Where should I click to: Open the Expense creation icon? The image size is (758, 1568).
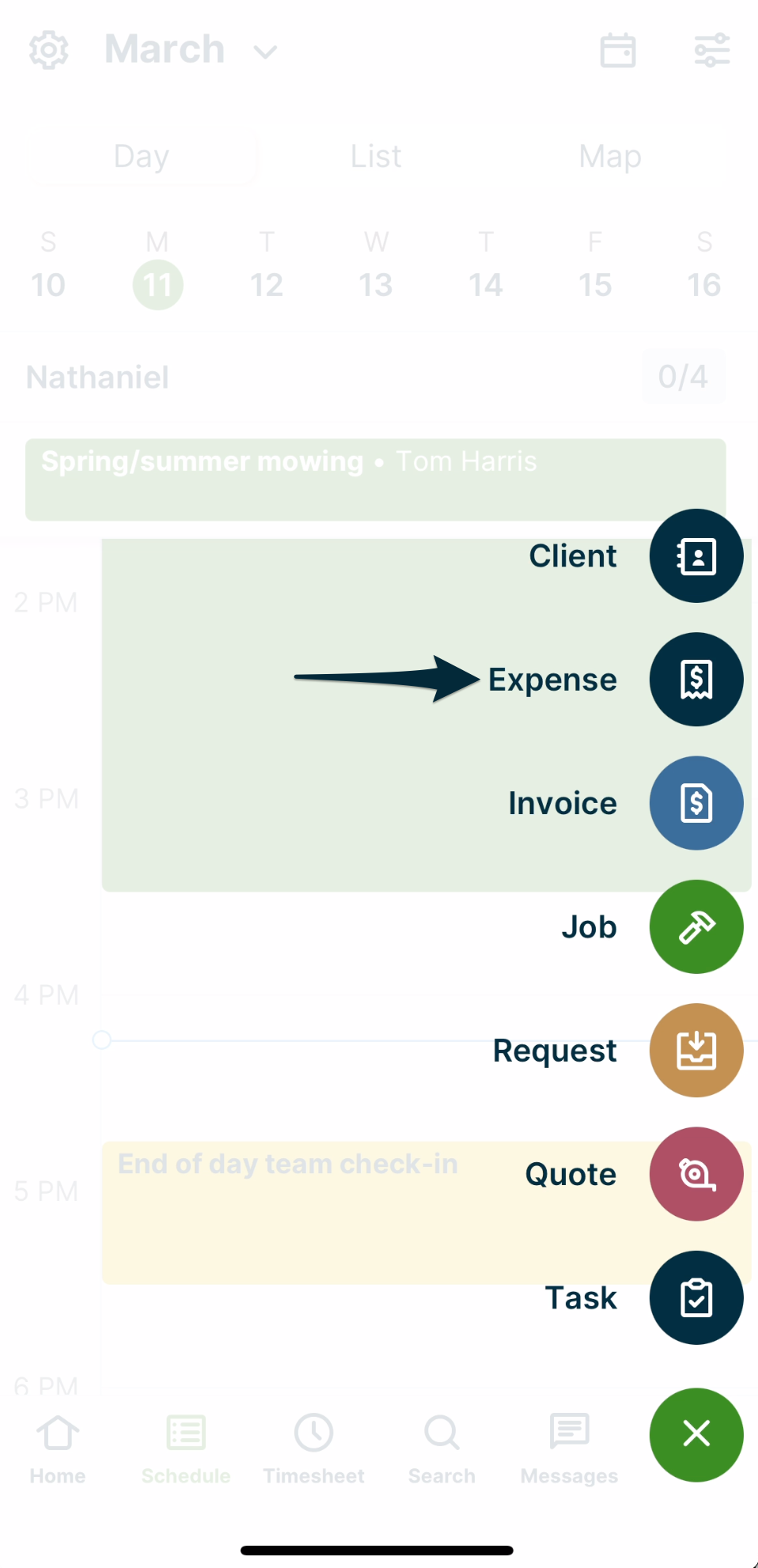(696, 679)
